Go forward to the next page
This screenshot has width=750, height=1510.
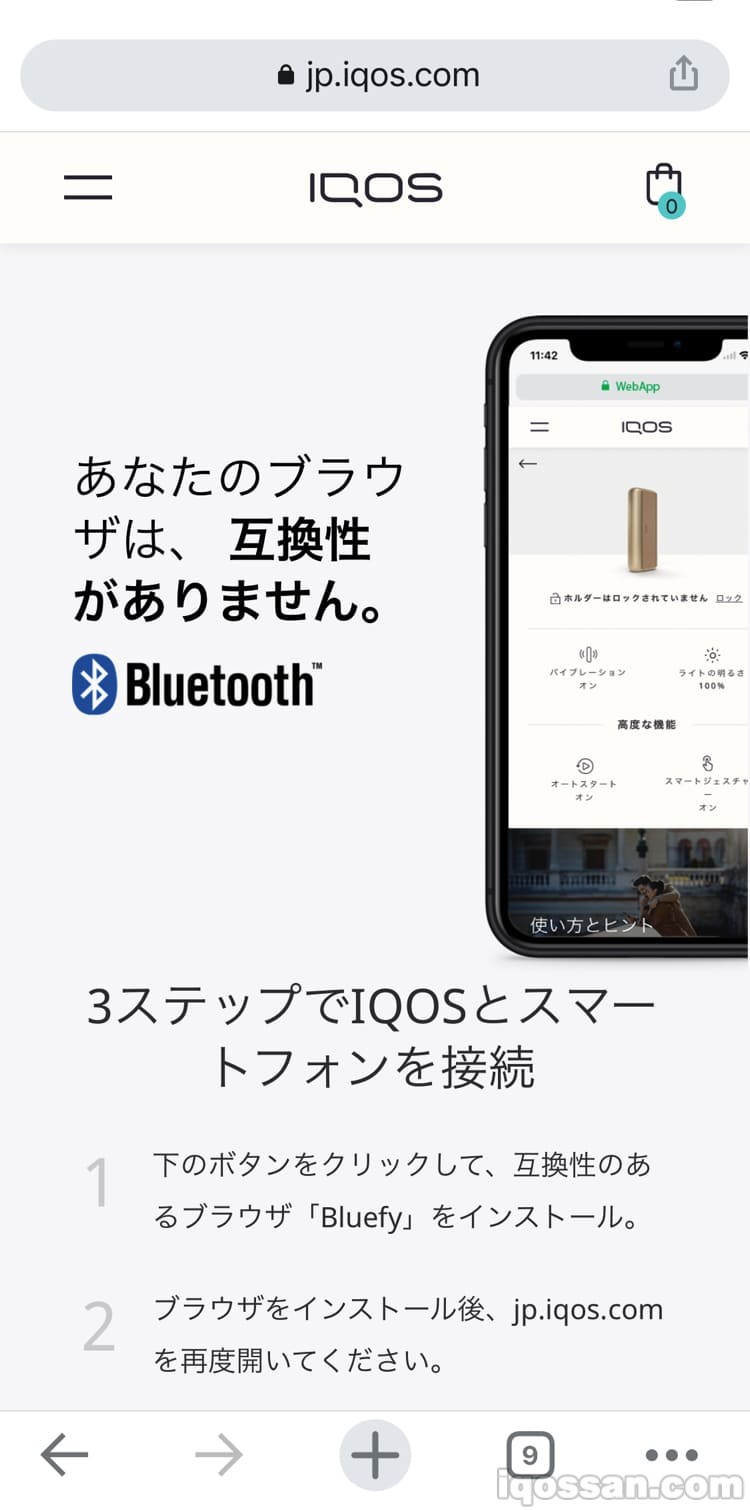pyautogui.click(x=220, y=1454)
